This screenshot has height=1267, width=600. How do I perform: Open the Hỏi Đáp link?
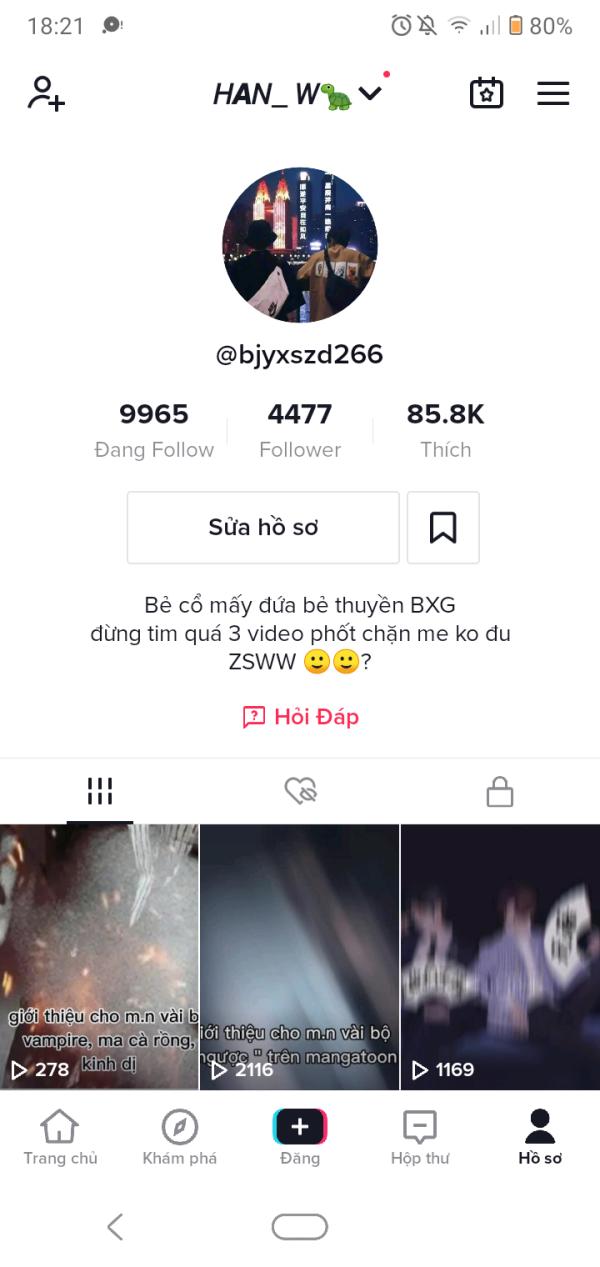(x=300, y=716)
